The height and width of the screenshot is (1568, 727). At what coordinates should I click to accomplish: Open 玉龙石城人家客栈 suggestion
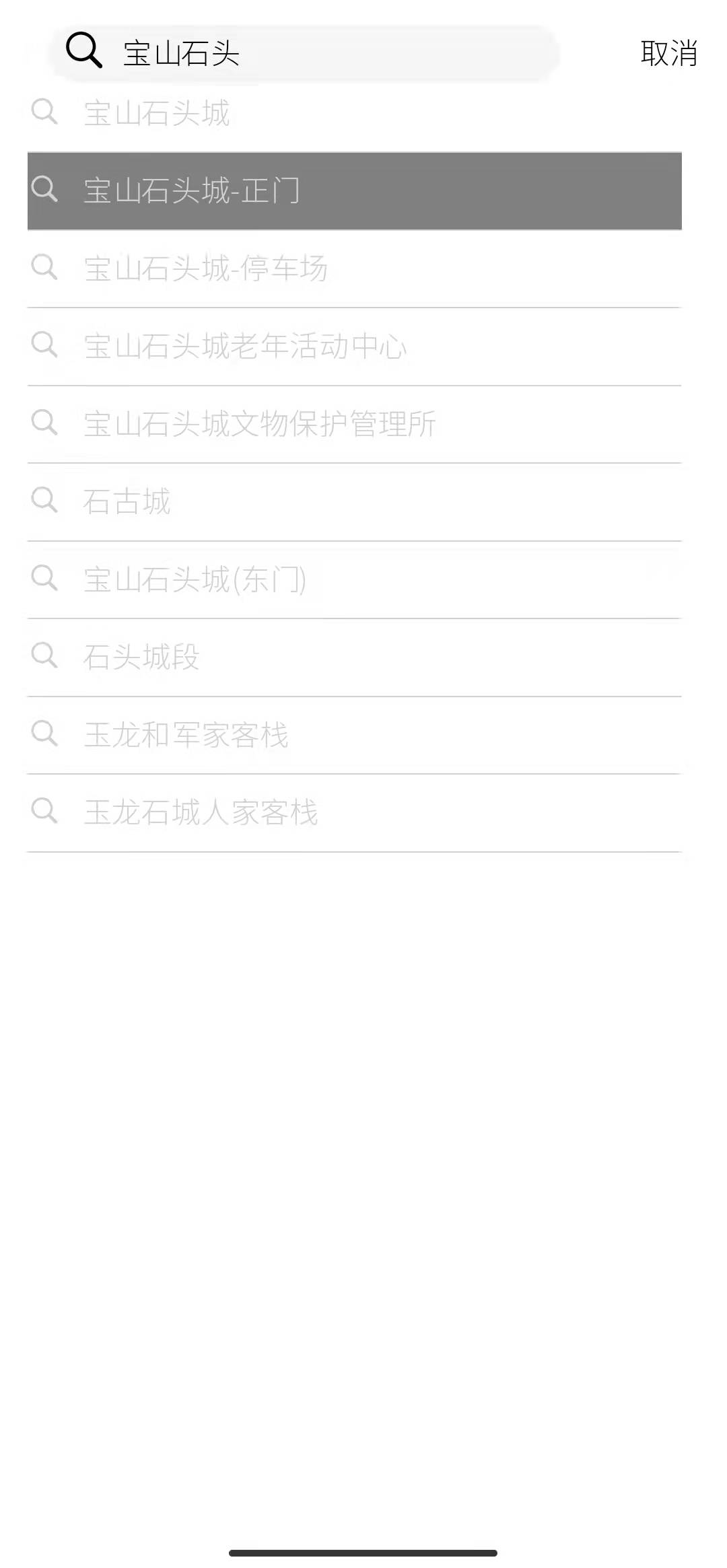(201, 813)
